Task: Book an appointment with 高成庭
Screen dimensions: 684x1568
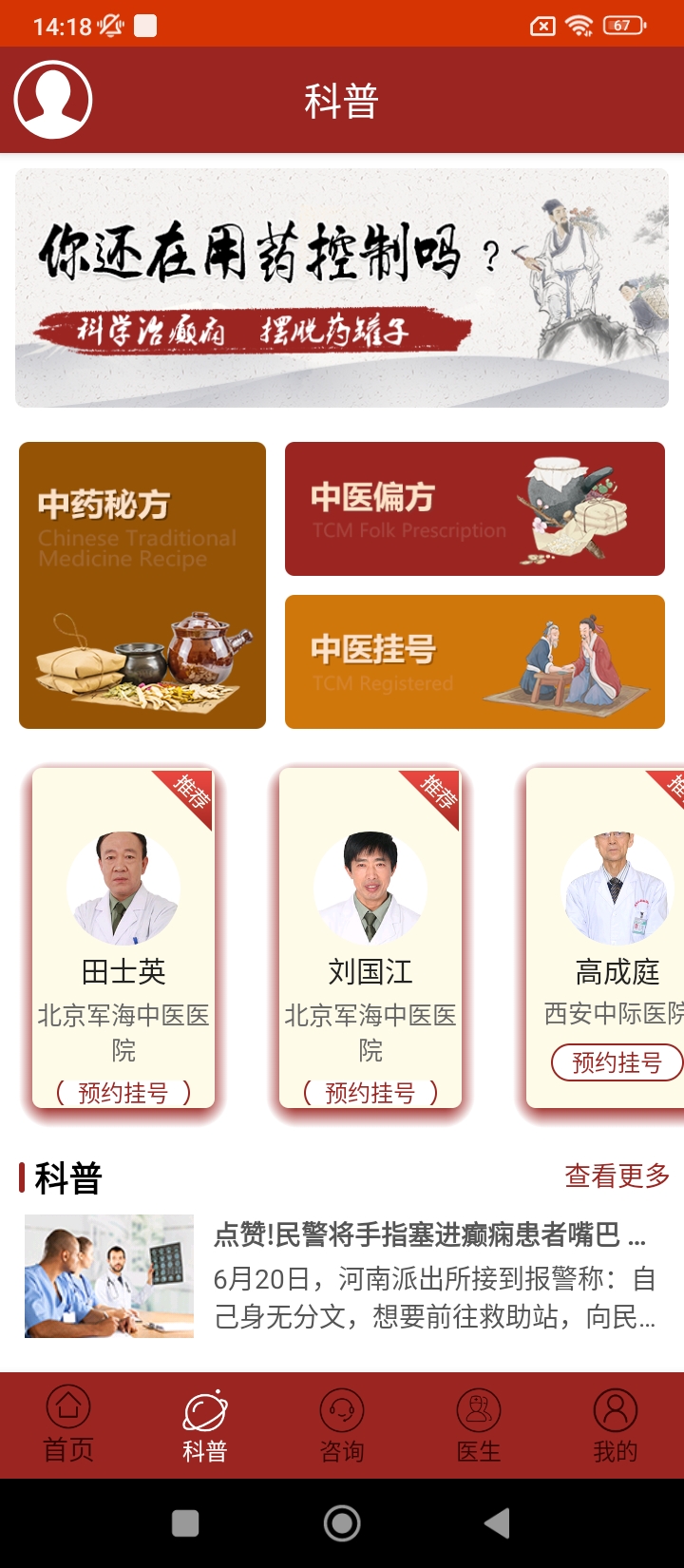Action: [x=616, y=1062]
